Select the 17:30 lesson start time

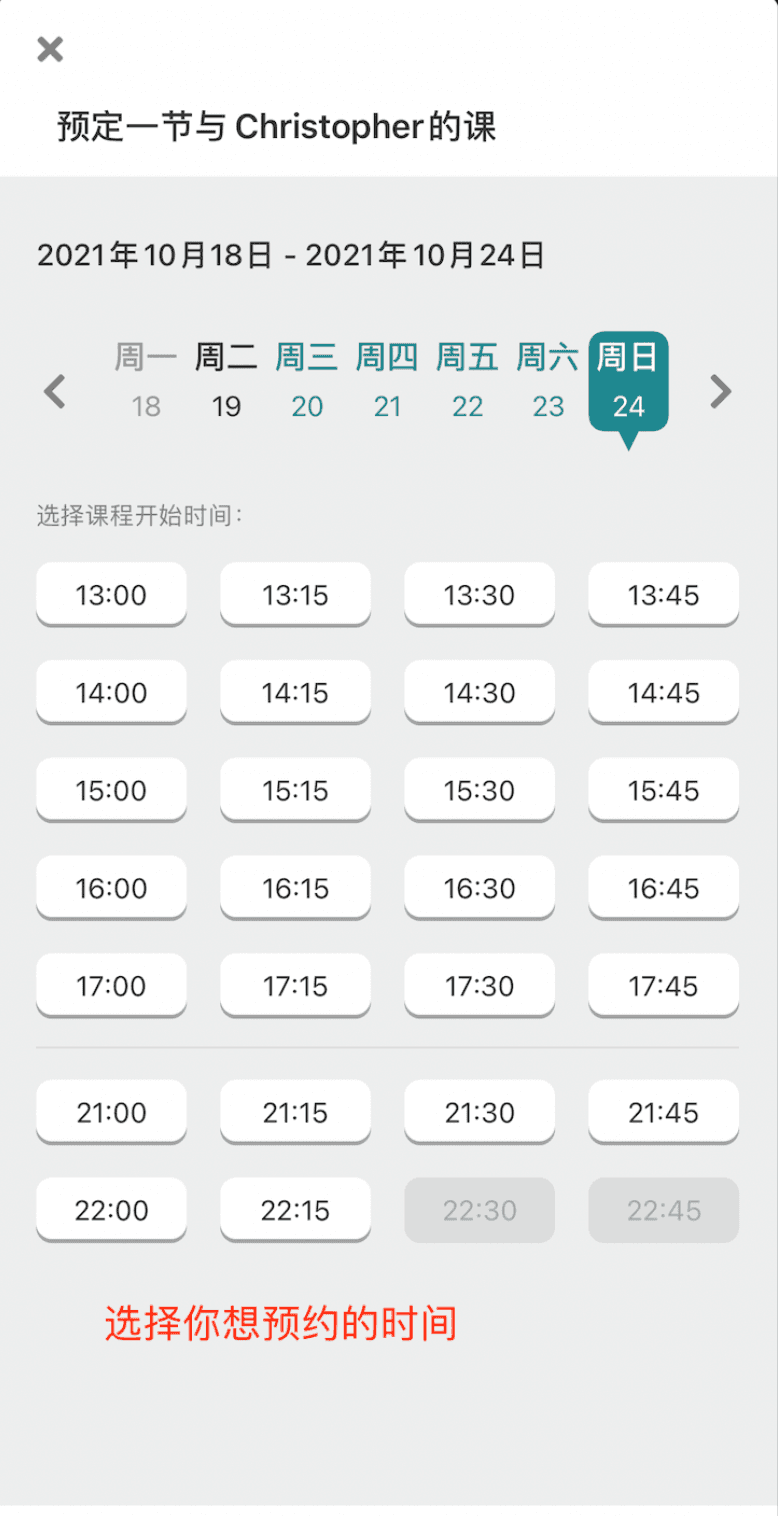click(479, 986)
